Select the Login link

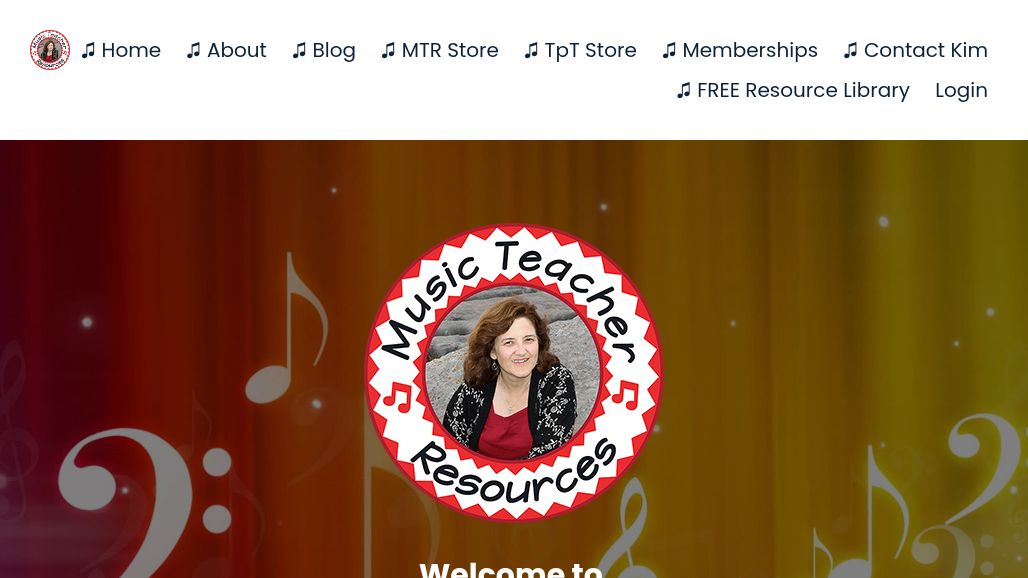click(x=961, y=90)
